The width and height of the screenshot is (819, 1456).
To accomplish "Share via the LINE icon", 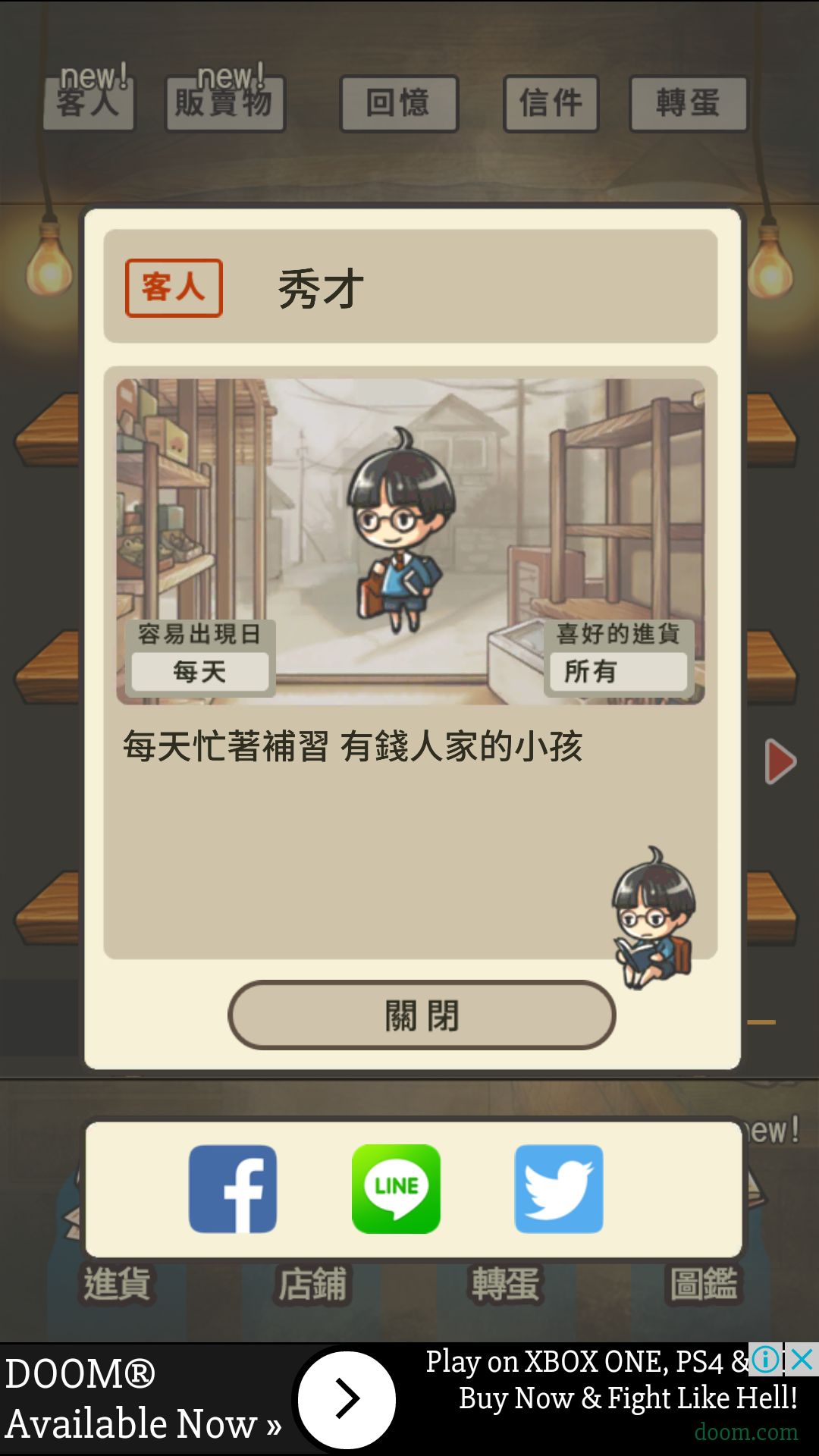I will point(395,1188).
